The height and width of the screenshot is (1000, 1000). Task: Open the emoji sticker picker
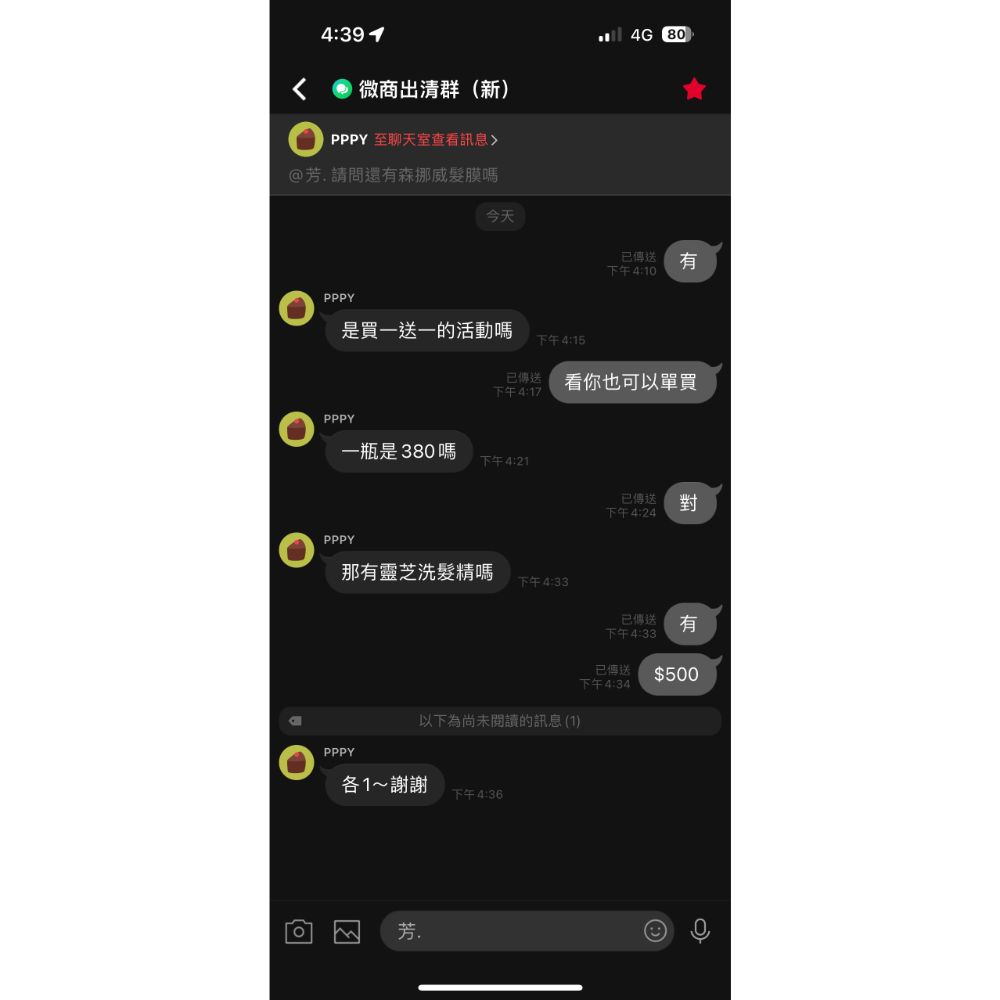pos(655,931)
